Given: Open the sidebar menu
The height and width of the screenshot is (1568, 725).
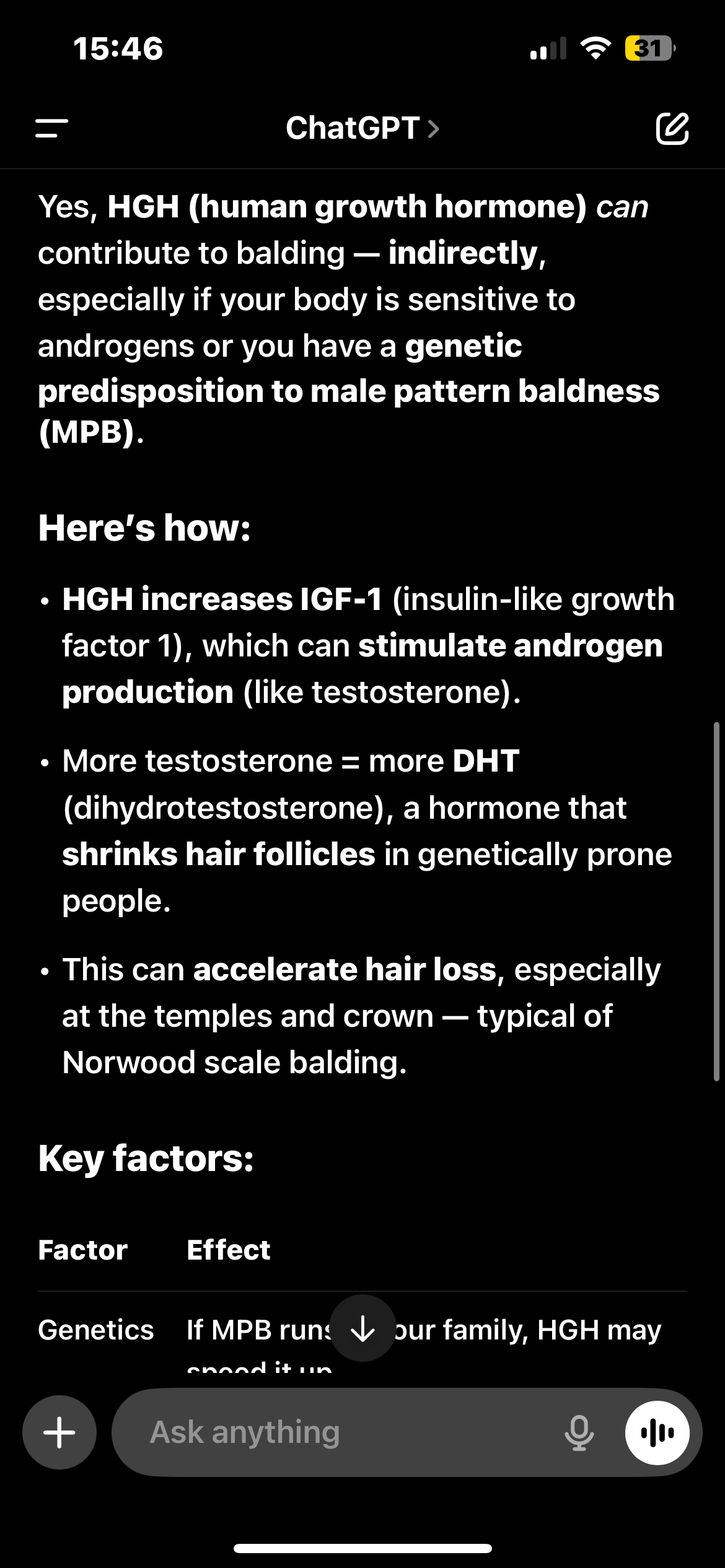Looking at the screenshot, I should coord(52,128).
